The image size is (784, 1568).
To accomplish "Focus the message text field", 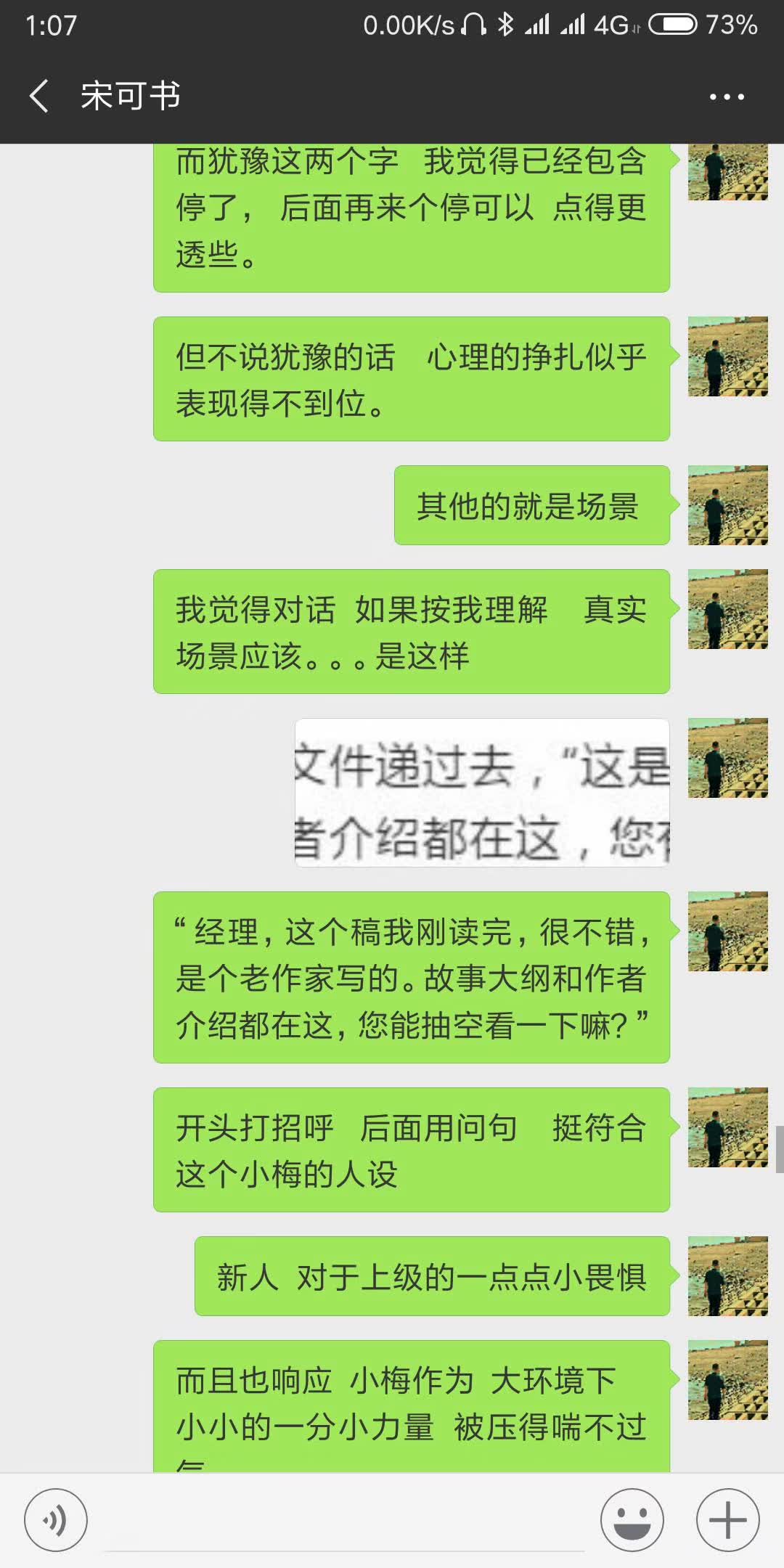I will 345,1521.
